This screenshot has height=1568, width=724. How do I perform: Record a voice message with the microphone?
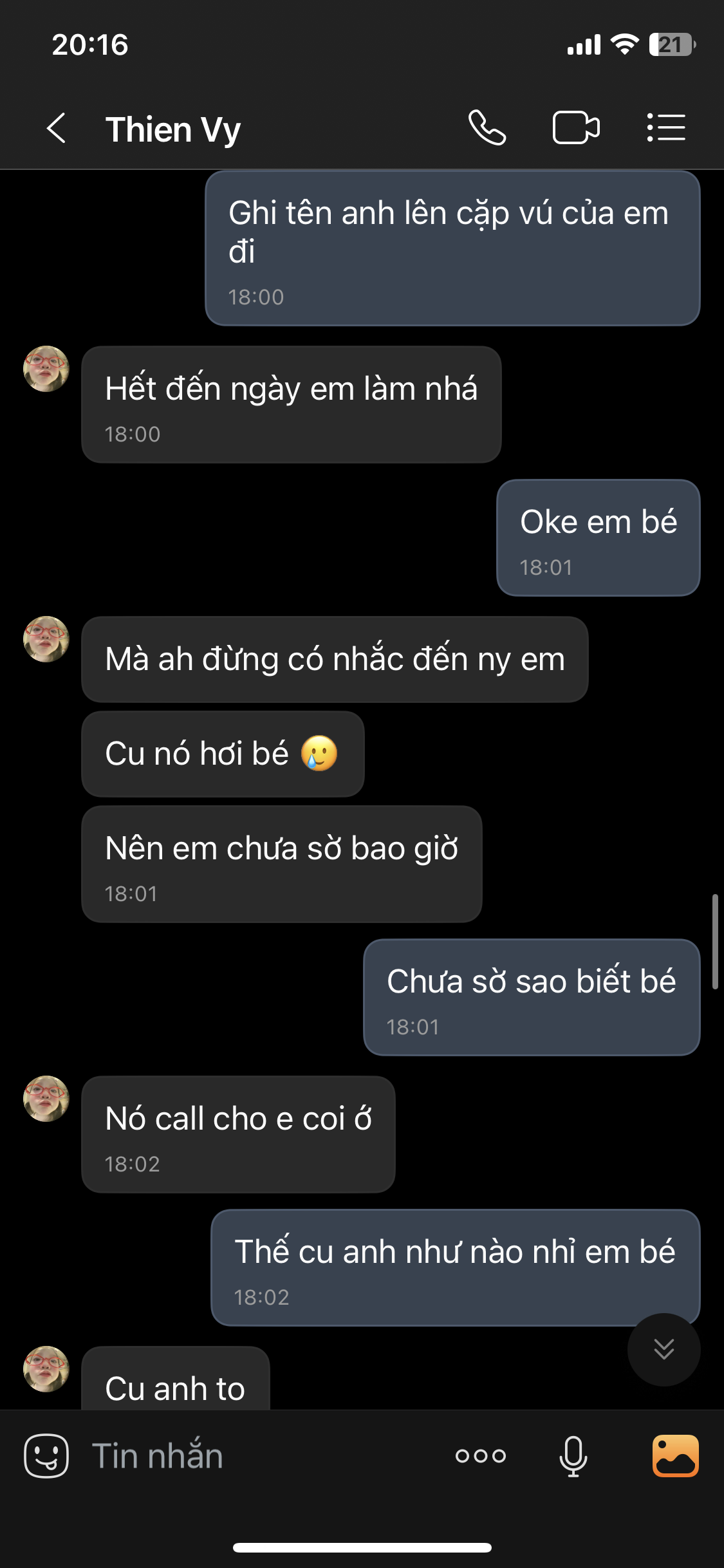coord(573,1455)
